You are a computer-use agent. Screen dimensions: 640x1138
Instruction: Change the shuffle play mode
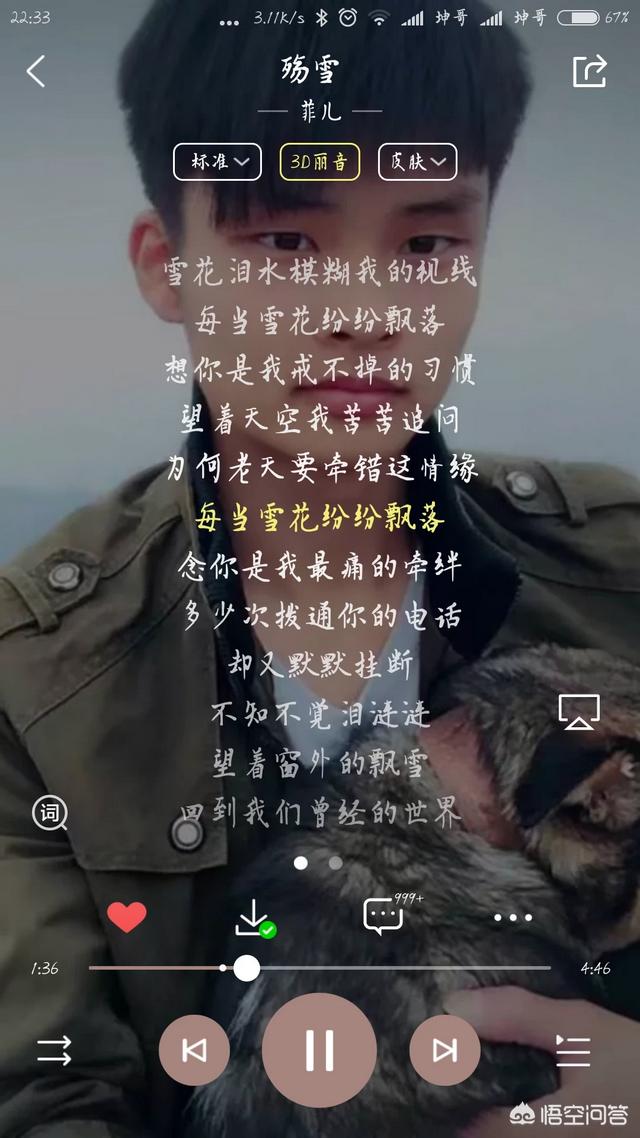click(x=54, y=1050)
